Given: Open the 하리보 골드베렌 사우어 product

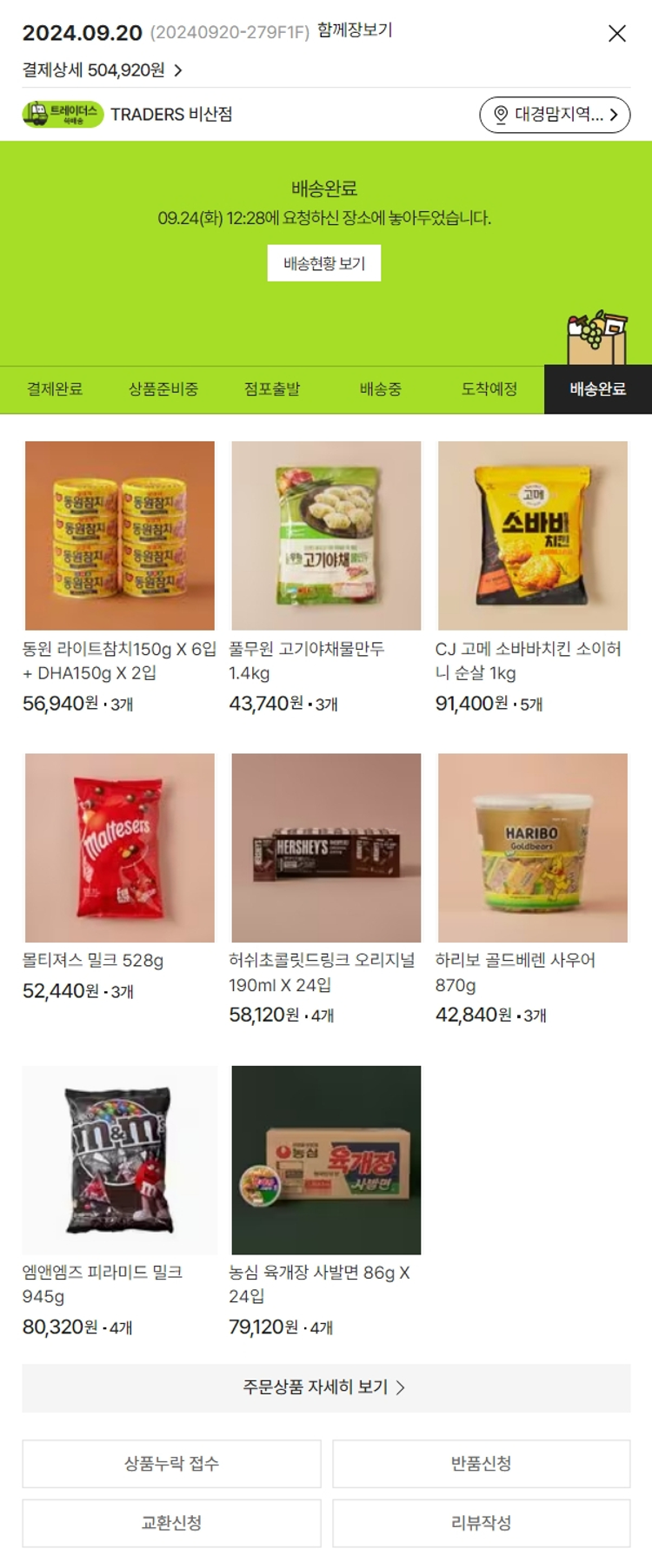Looking at the screenshot, I should click(x=532, y=848).
